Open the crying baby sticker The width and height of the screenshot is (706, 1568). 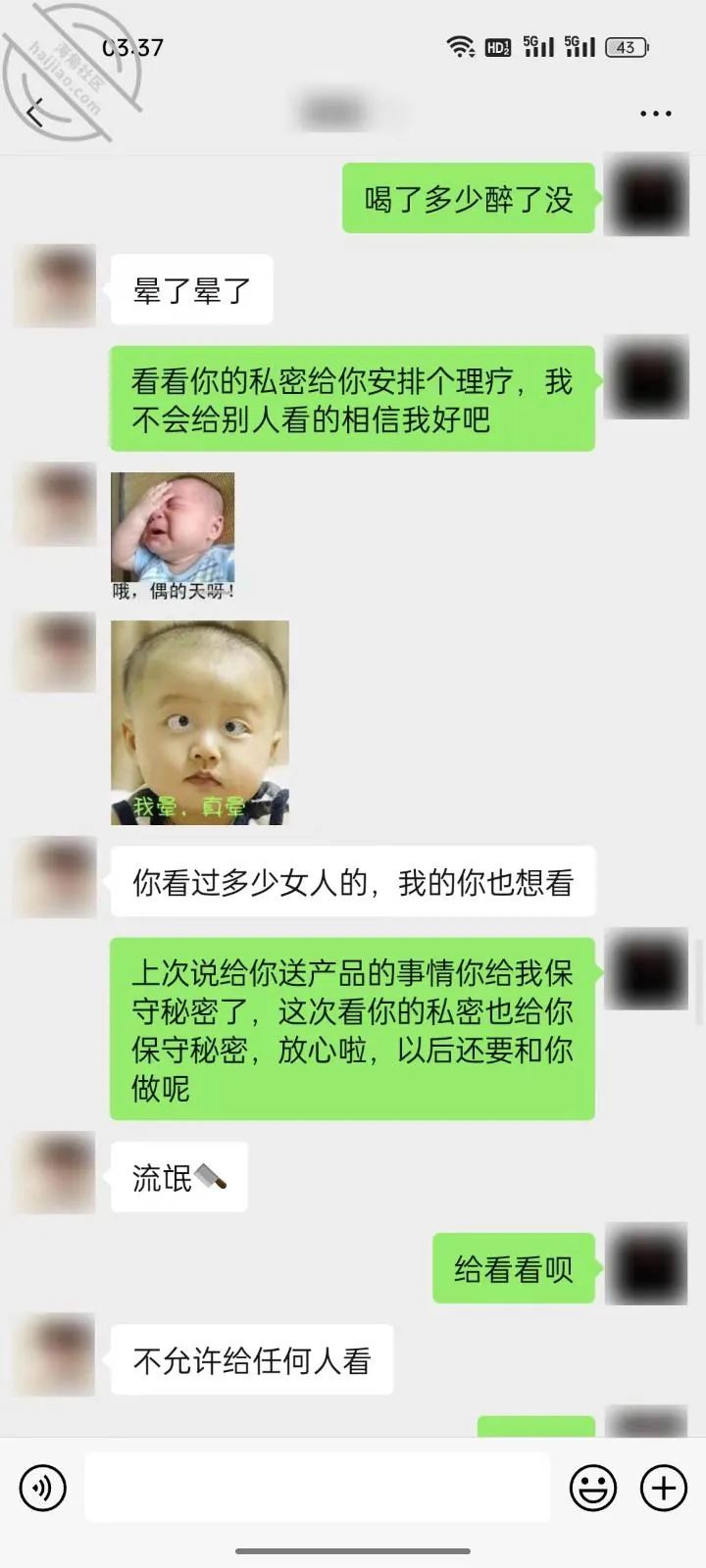(173, 537)
